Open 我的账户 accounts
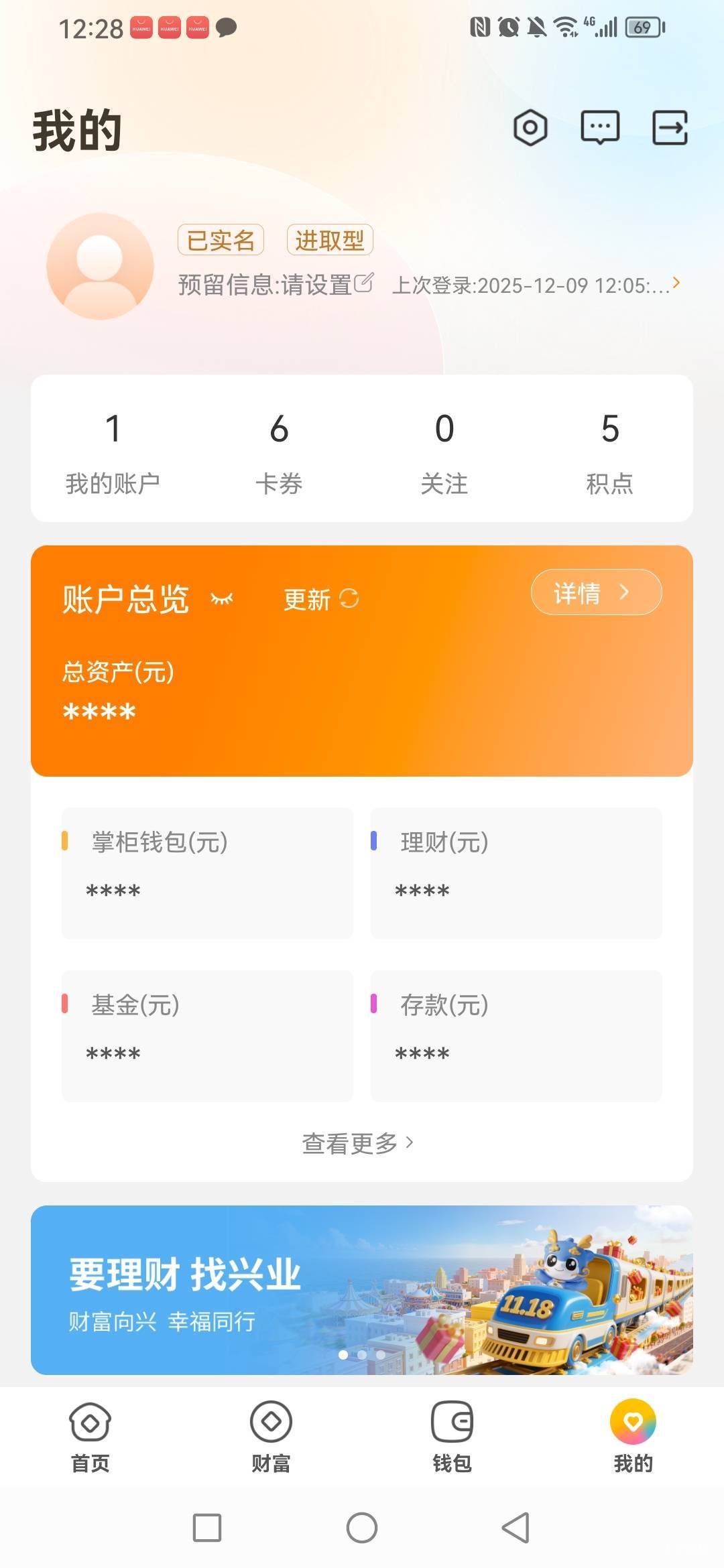This screenshot has height=1568, width=724. click(113, 449)
